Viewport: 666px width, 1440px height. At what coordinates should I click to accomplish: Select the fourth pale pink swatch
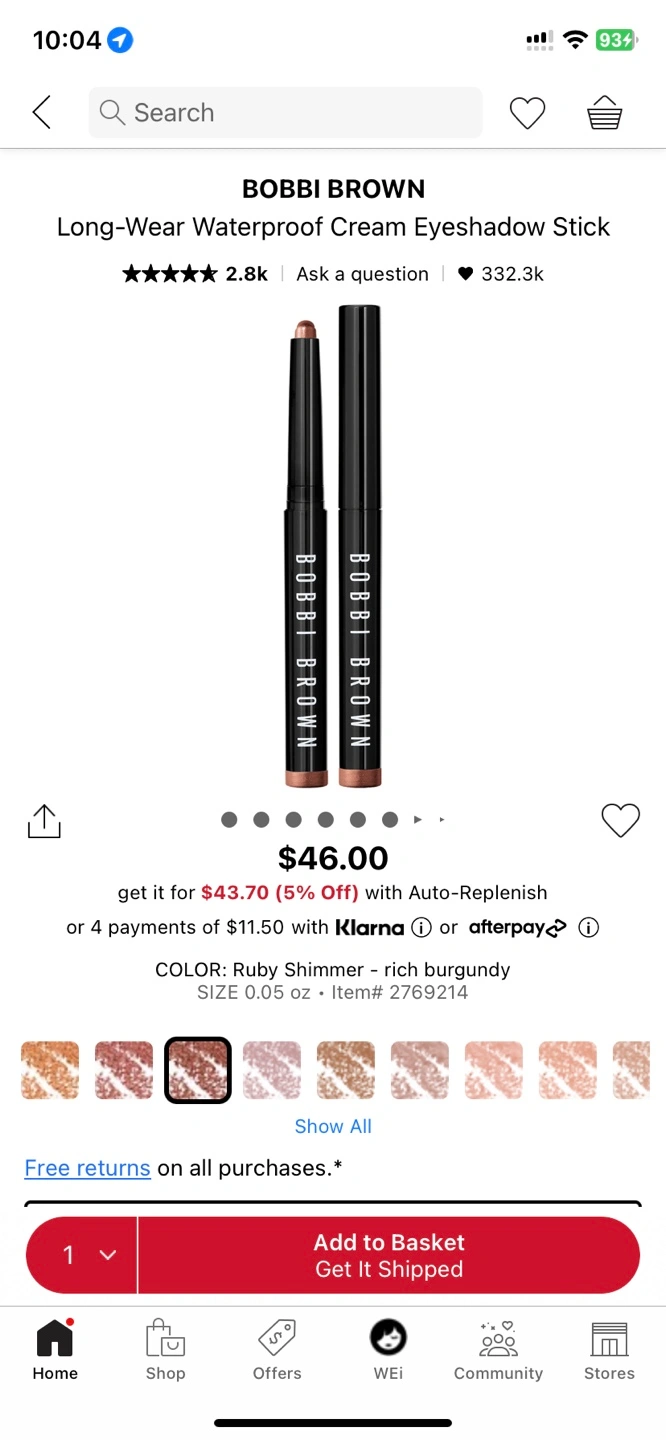(272, 1070)
